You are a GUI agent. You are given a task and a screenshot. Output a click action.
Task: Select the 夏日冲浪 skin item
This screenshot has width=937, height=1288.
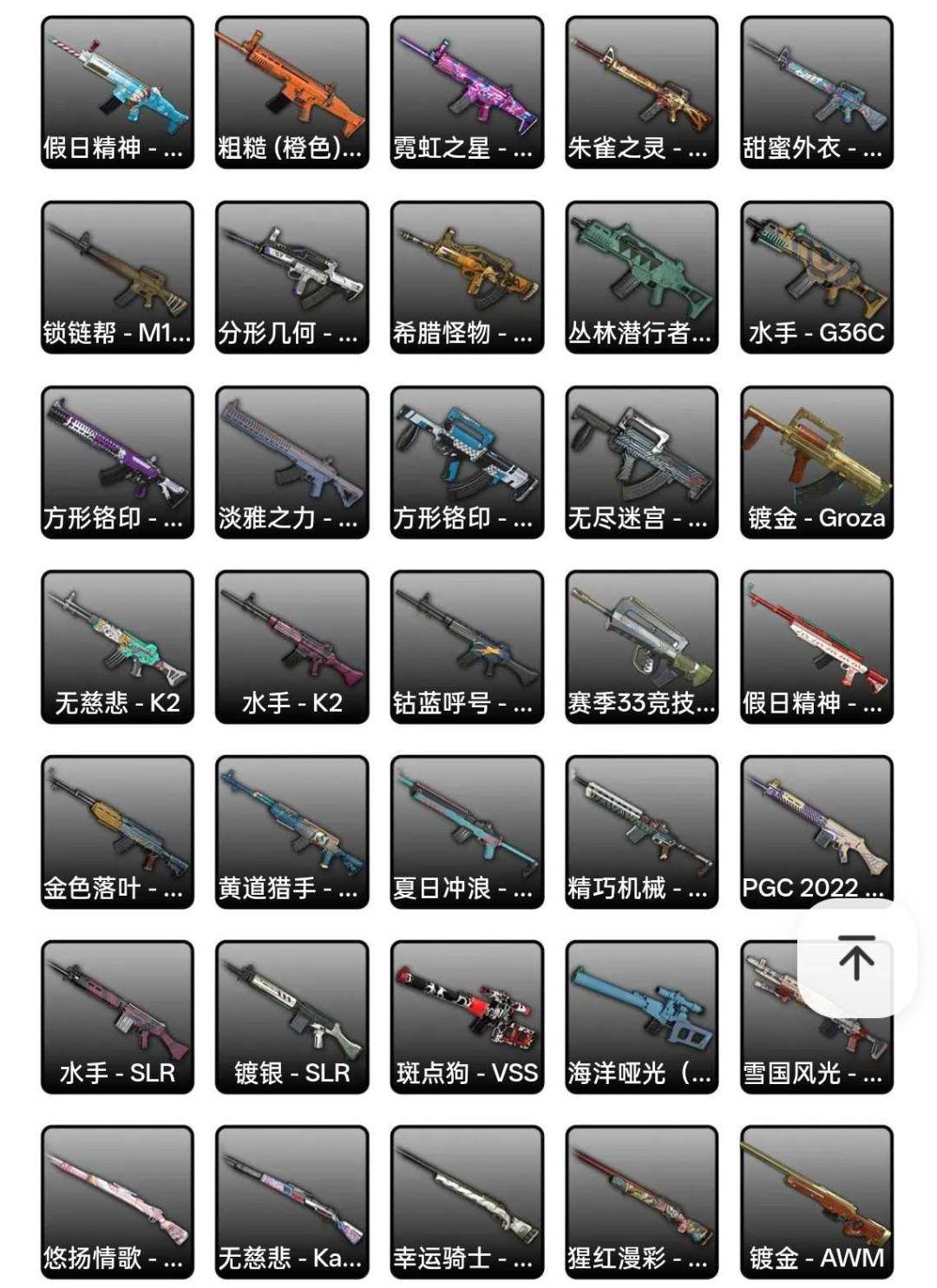click(x=467, y=831)
